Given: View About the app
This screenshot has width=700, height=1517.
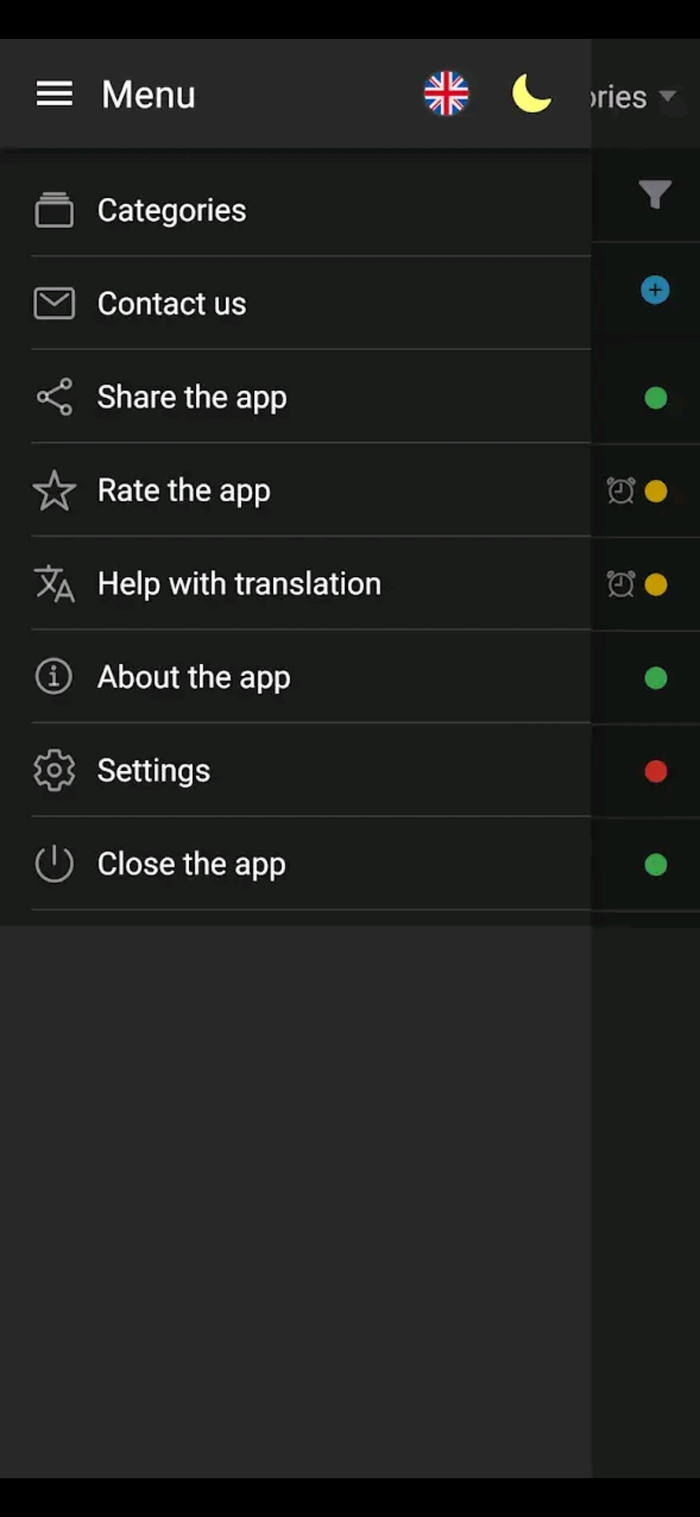Looking at the screenshot, I should (x=193, y=677).
